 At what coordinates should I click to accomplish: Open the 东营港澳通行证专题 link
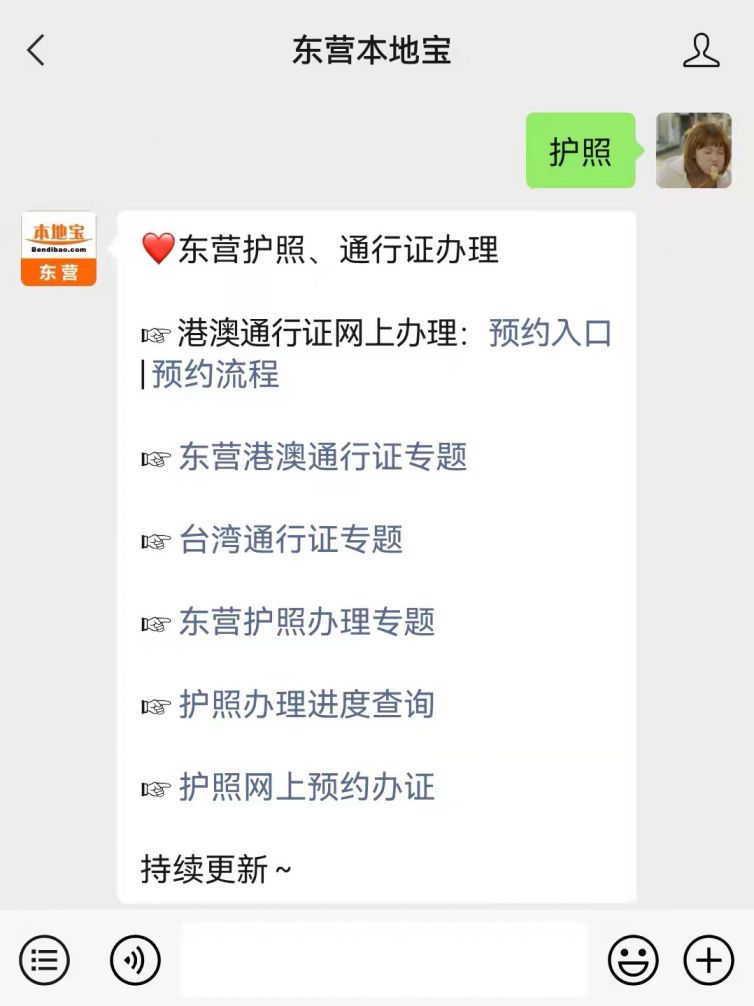323,457
